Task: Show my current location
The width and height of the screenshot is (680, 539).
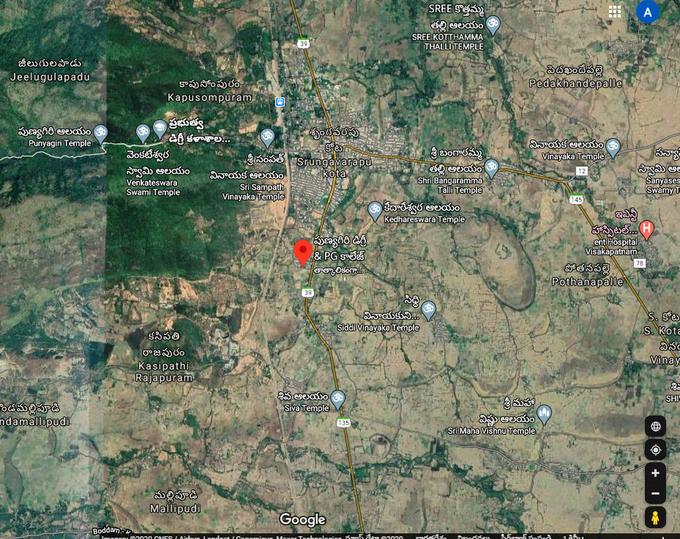Action: (655, 449)
